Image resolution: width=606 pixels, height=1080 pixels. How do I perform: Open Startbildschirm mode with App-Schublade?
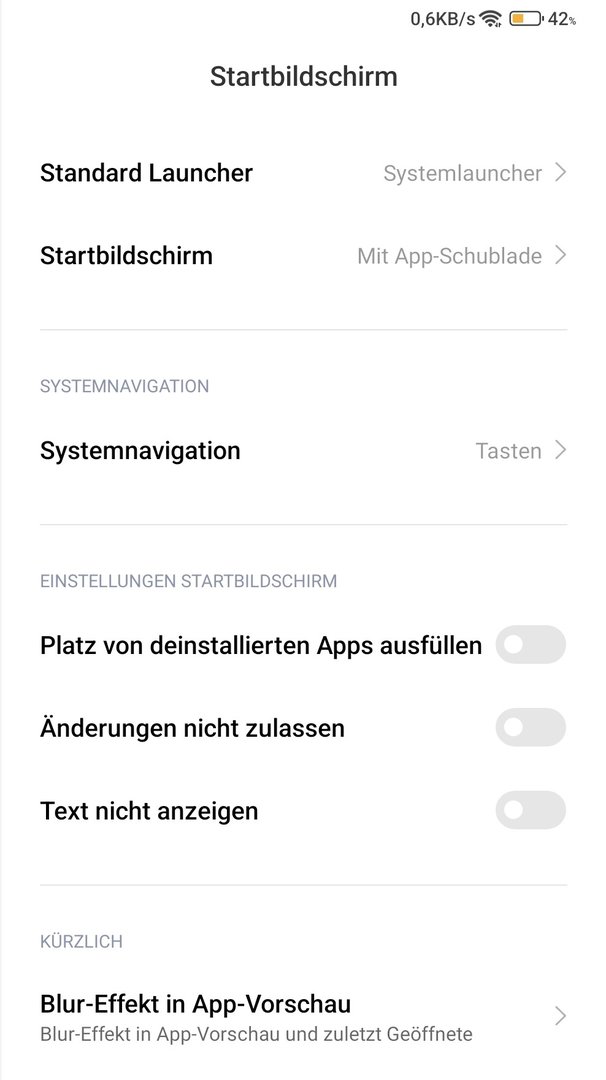click(x=303, y=256)
